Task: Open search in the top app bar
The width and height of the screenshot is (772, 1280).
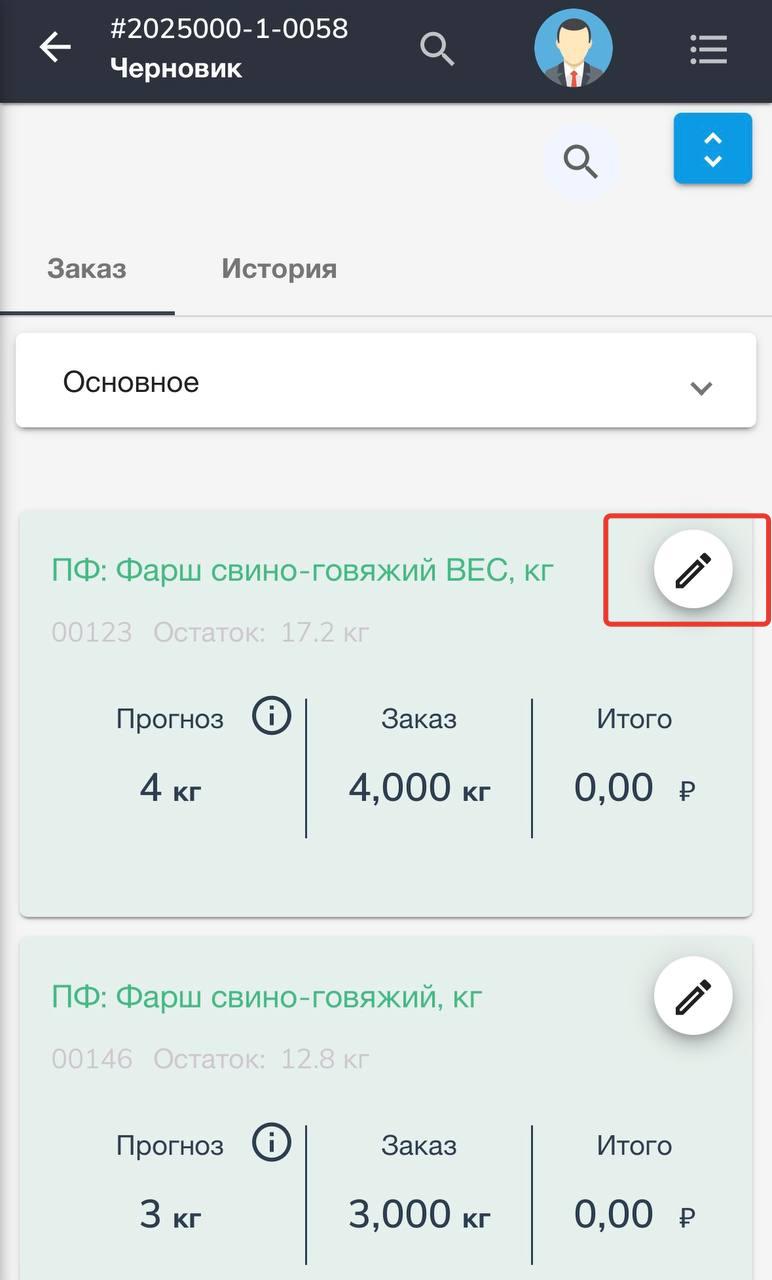Action: 437,47
